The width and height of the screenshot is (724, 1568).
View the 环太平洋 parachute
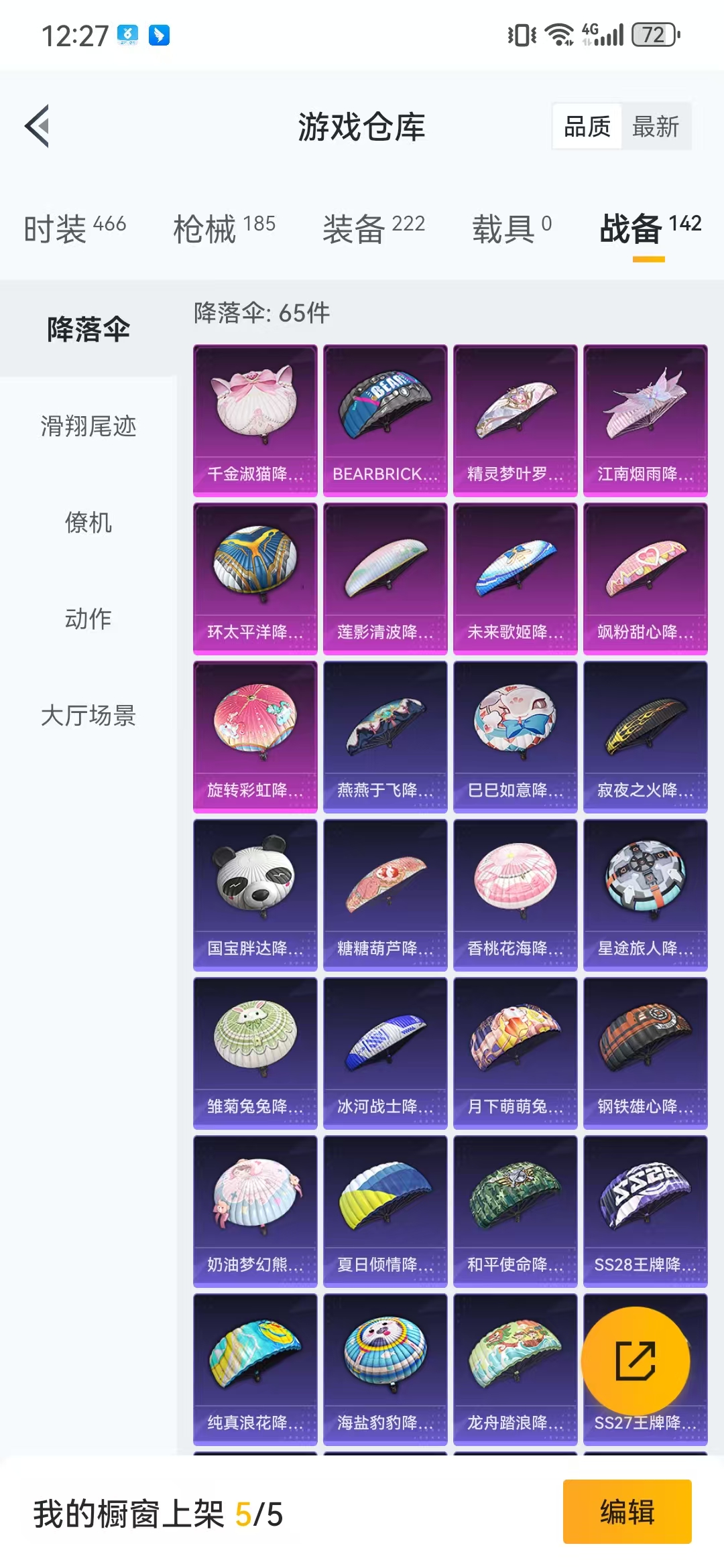255,579
